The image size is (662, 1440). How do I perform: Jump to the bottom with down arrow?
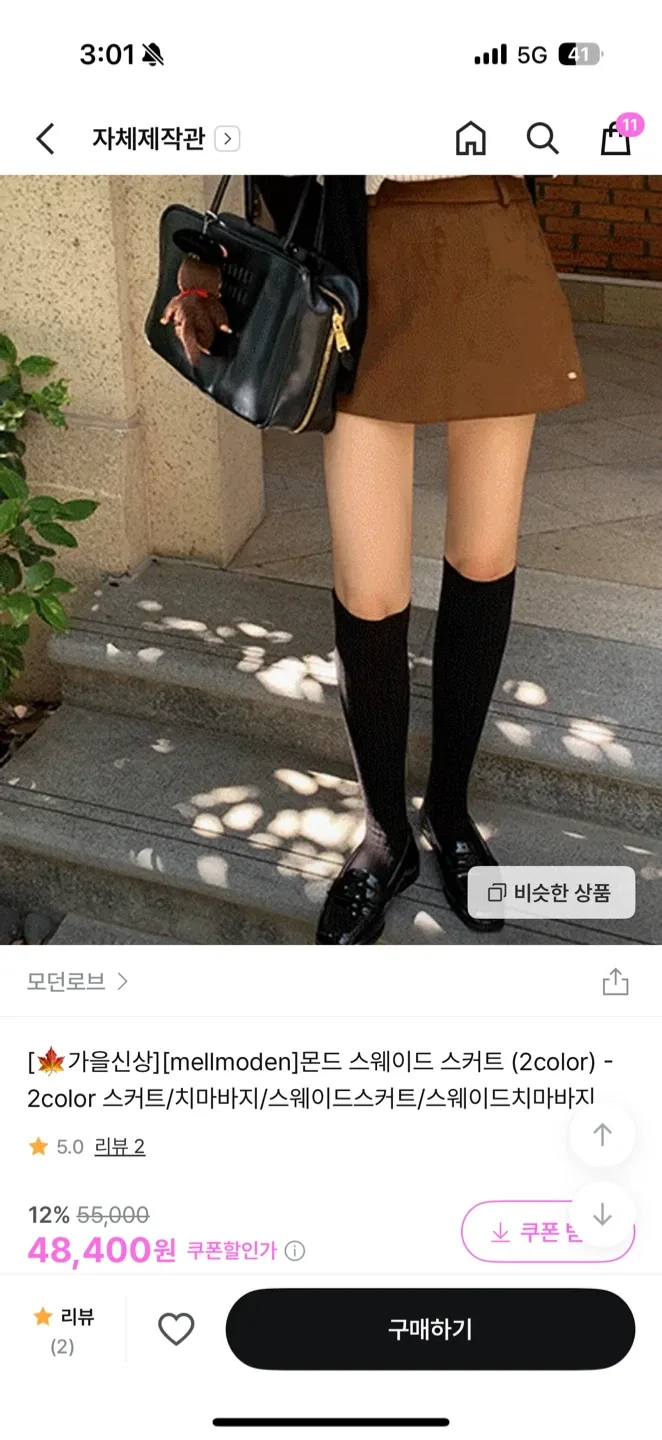point(601,1215)
